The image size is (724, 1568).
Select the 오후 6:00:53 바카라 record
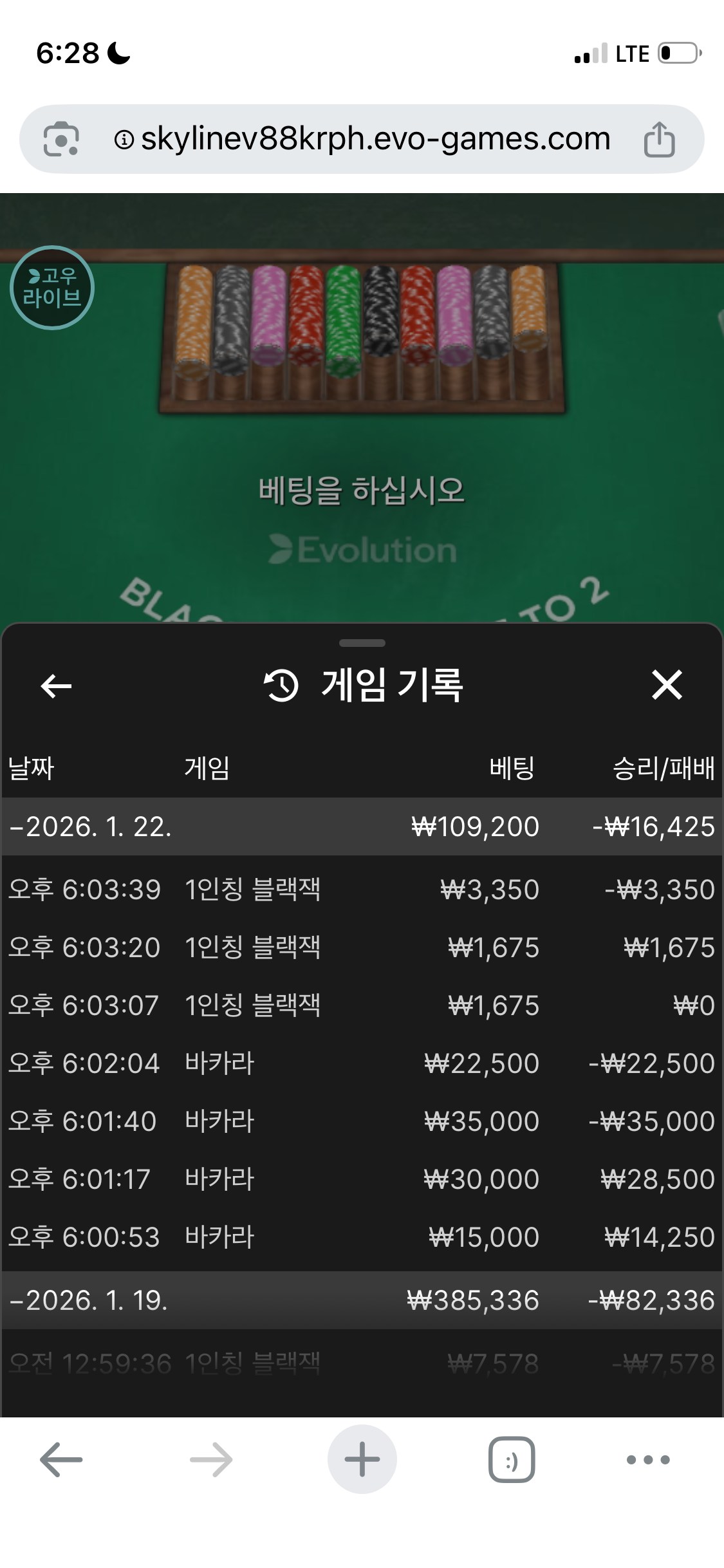(360, 1237)
